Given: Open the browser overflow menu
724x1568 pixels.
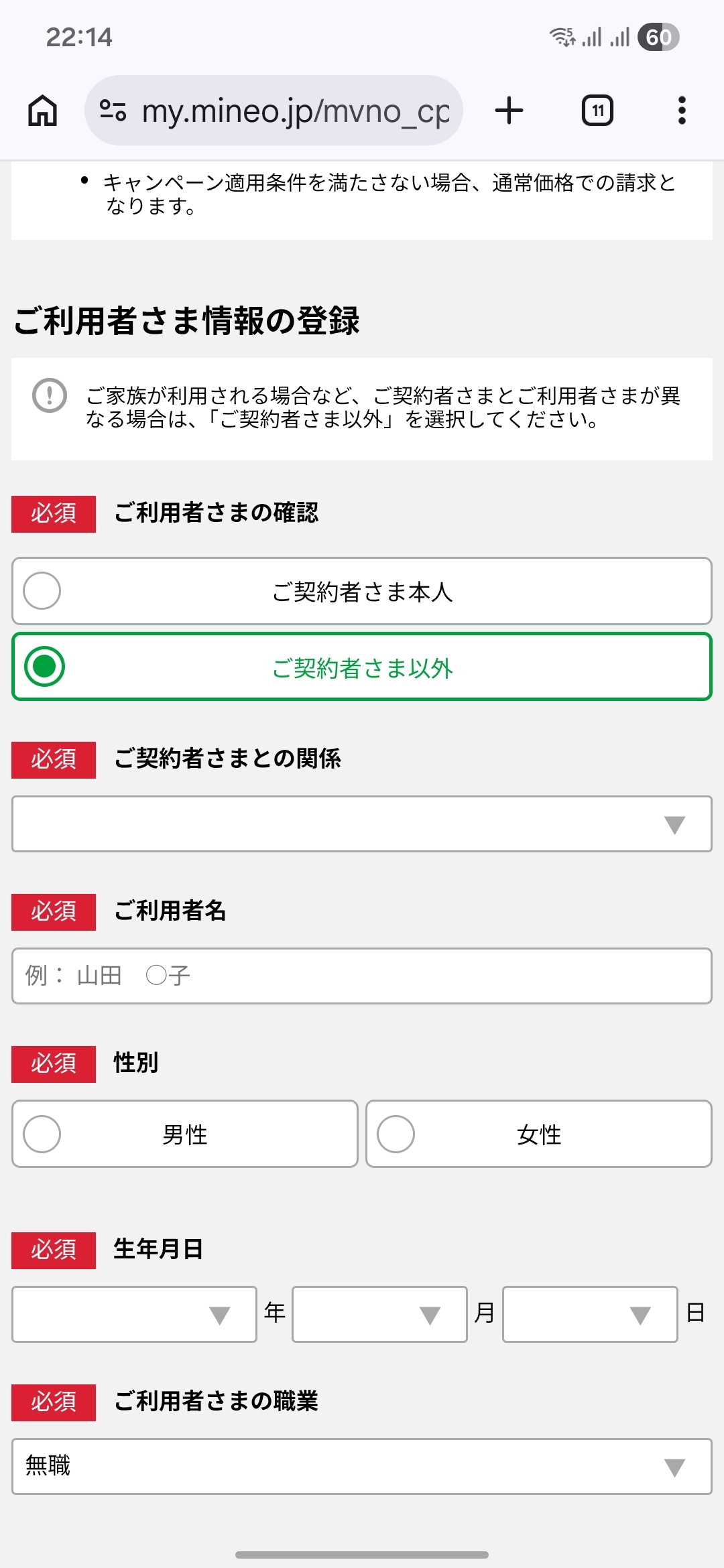Looking at the screenshot, I should point(682,111).
